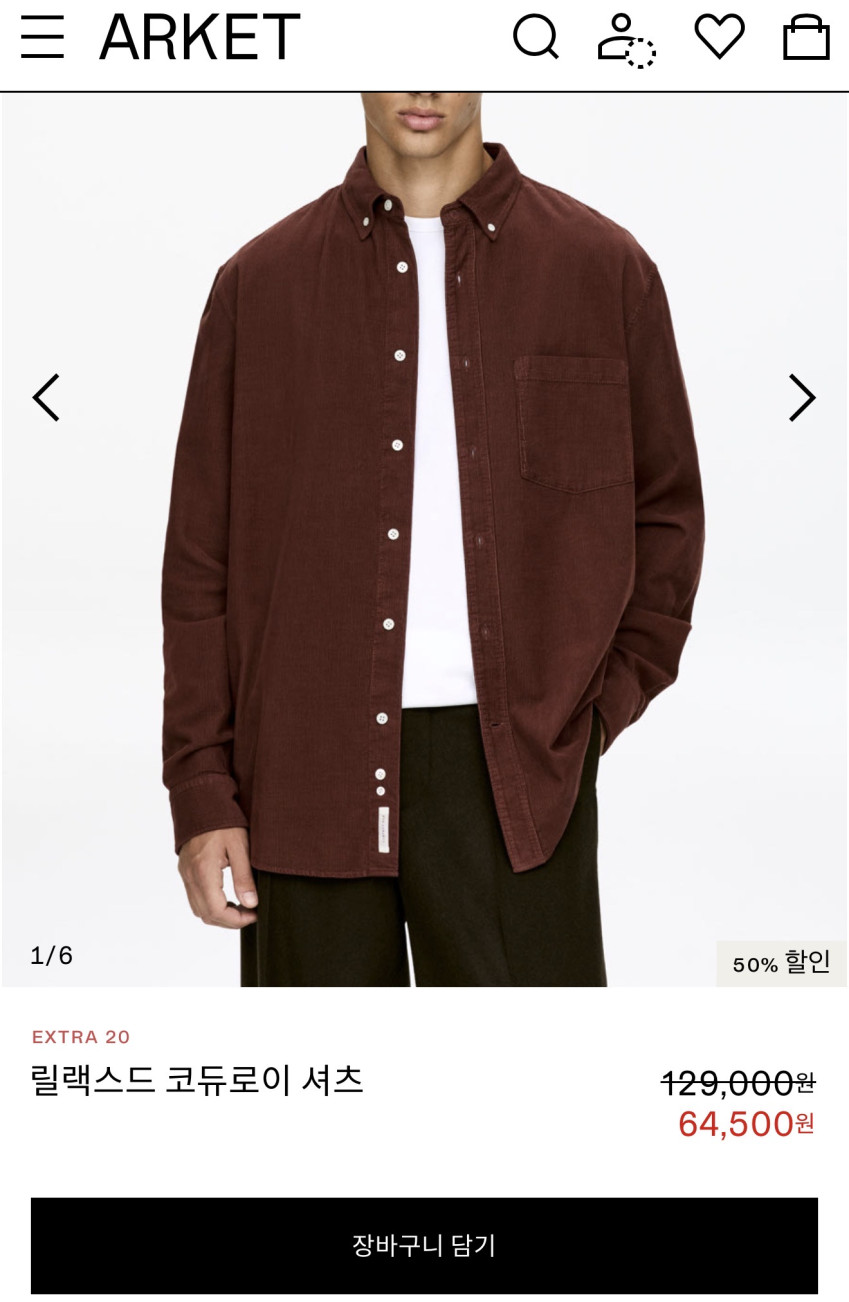Show the next product image
The width and height of the screenshot is (849, 1302).
(802, 398)
